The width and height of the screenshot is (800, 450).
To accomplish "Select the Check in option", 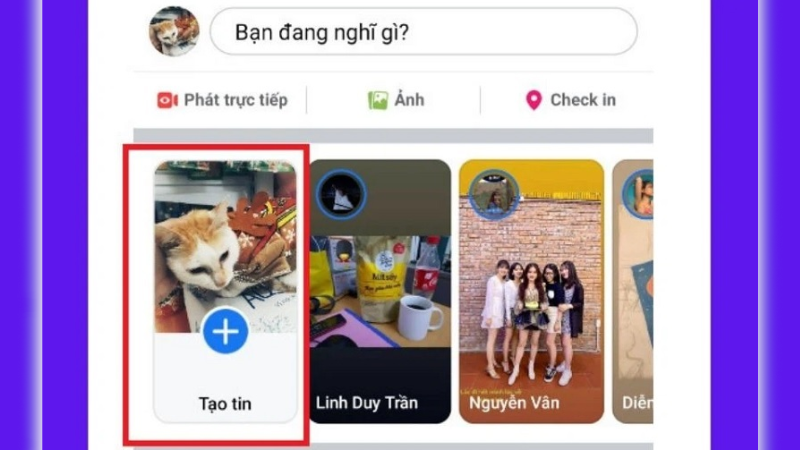I will pos(570,100).
